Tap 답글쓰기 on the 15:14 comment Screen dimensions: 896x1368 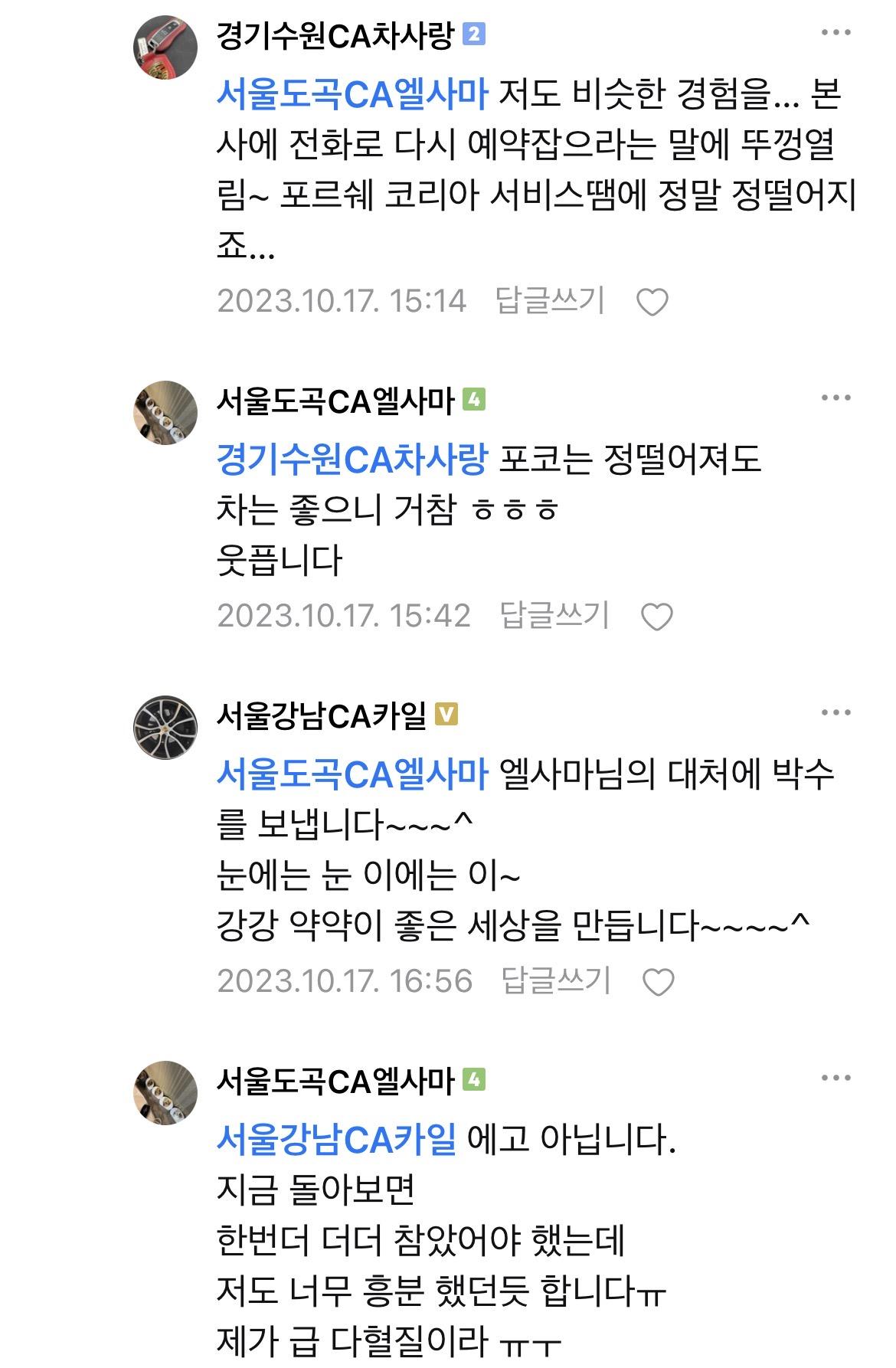coord(550,300)
